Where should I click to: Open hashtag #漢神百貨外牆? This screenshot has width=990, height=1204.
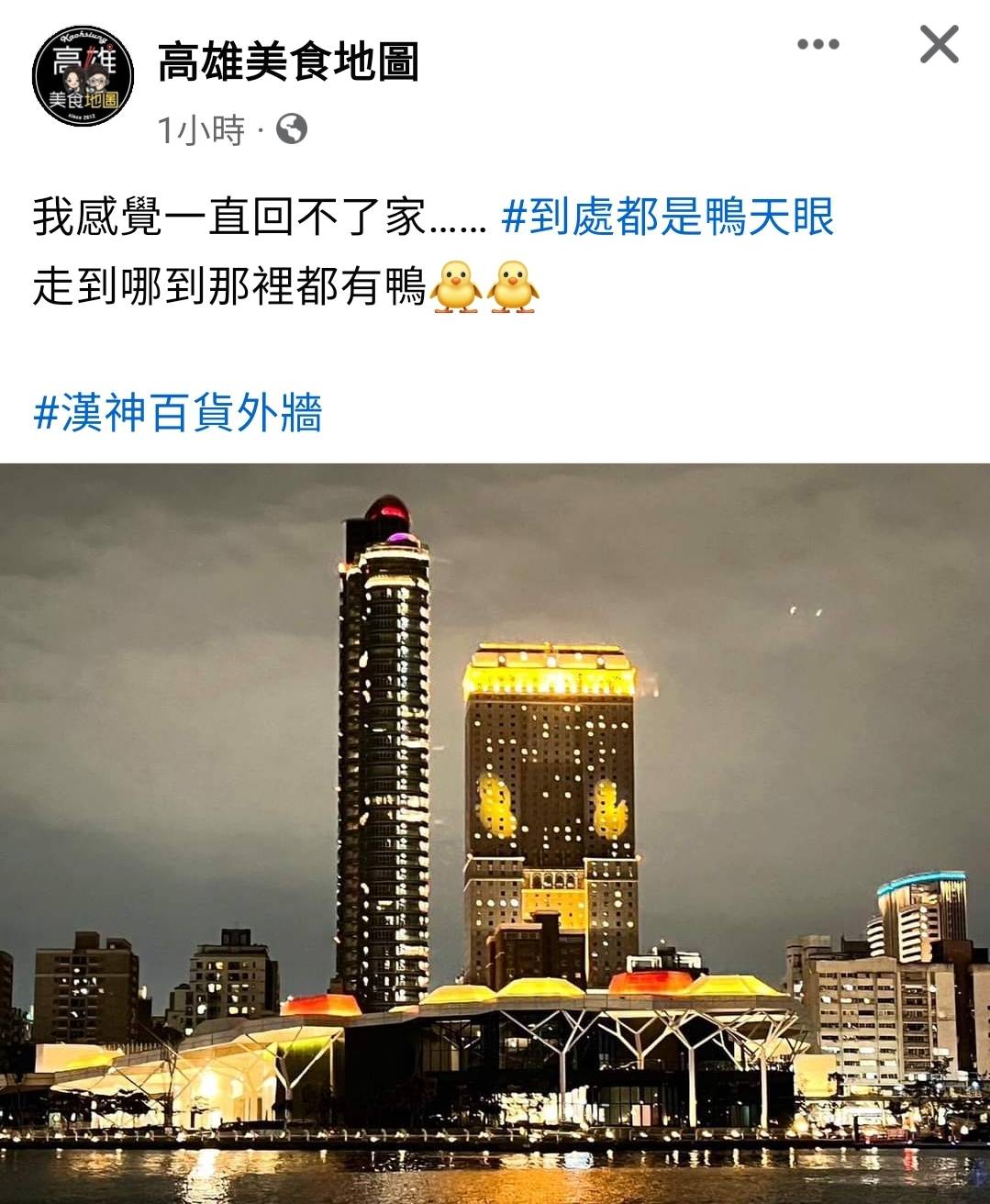pyautogui.click(x=178, y=412)
